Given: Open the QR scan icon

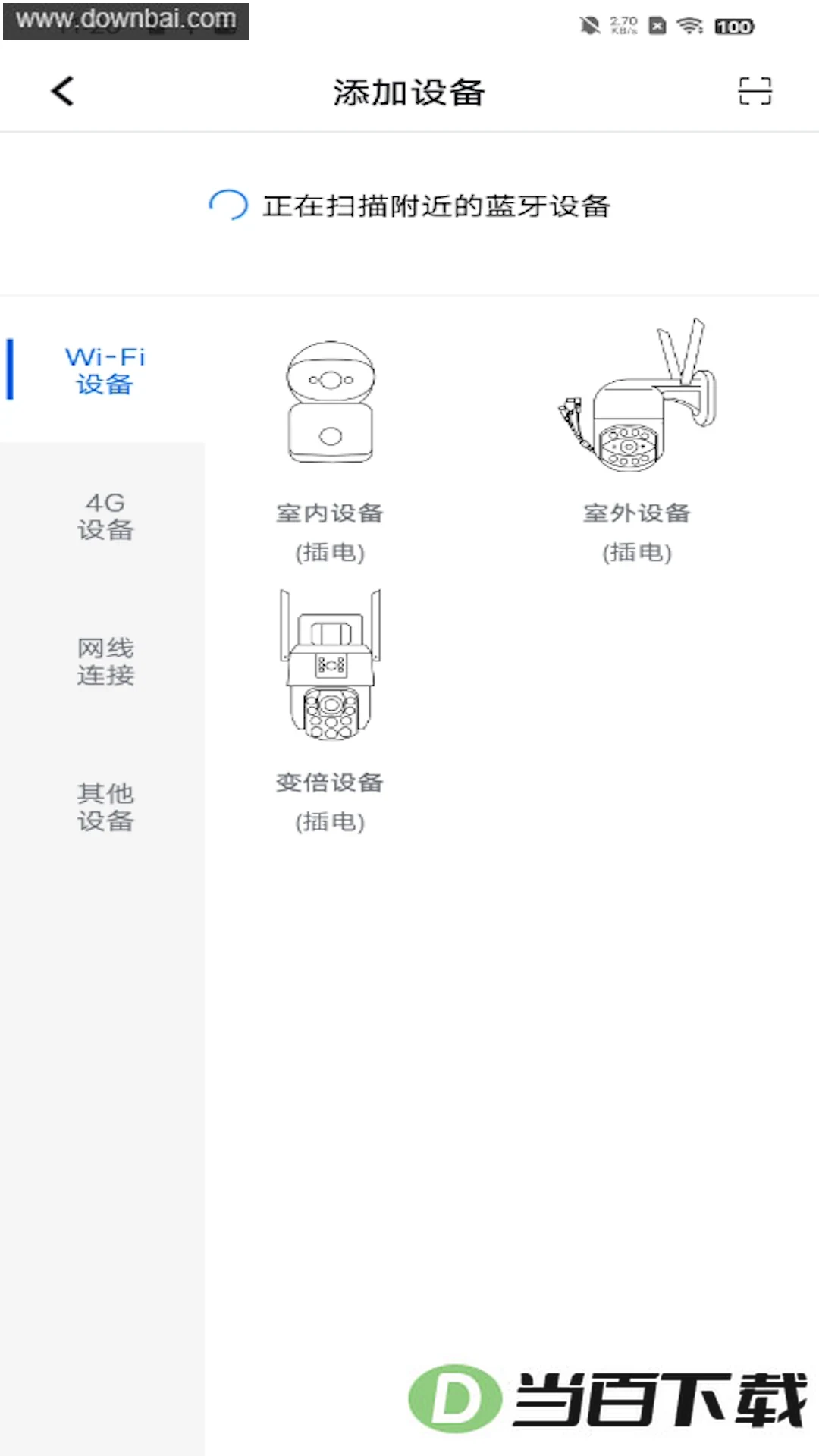Looking at the screenshot, I should (755, 92).
